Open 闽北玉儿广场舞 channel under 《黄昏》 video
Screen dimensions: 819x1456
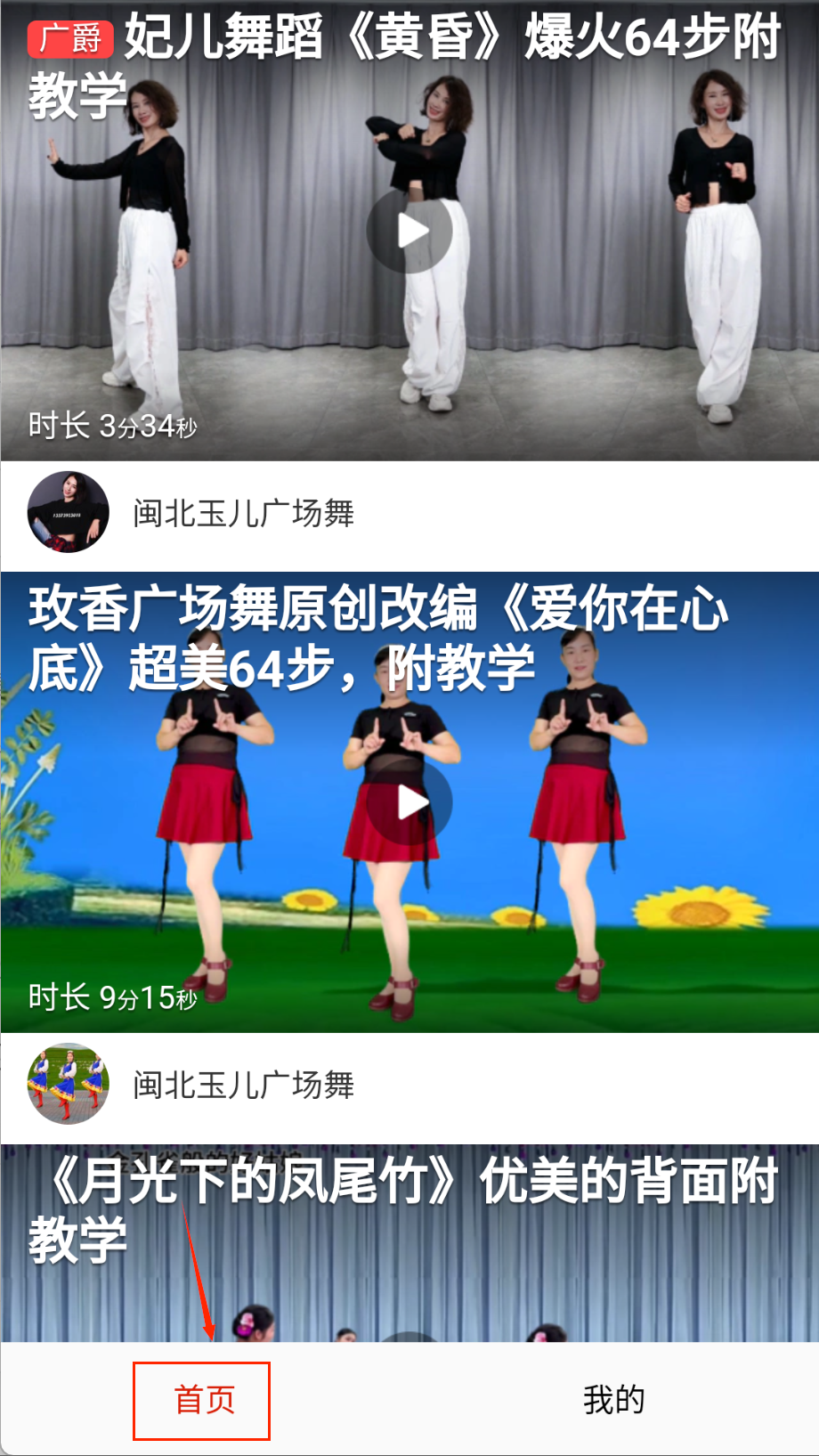pyautogui.click(x=242, y=514)
